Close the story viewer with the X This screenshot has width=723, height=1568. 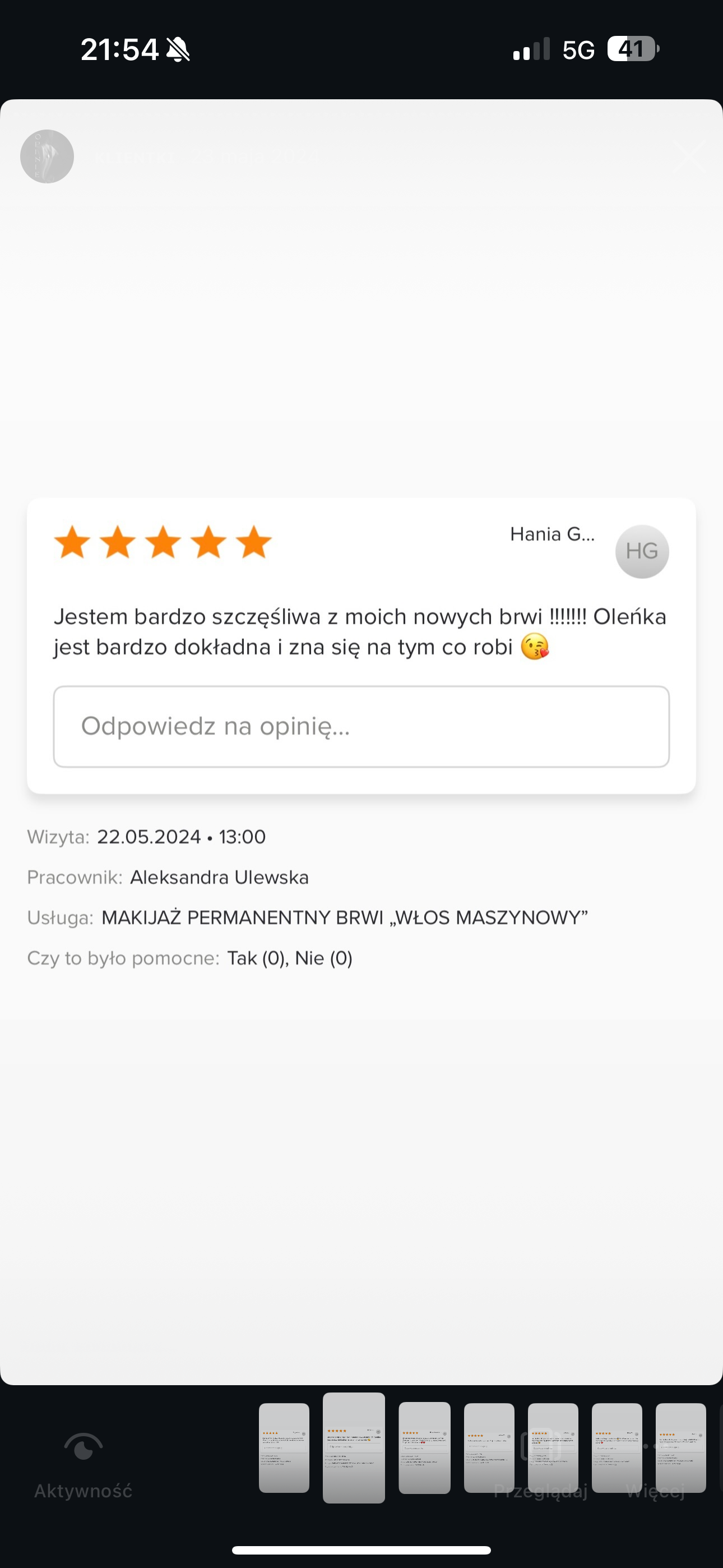[688, 157]
